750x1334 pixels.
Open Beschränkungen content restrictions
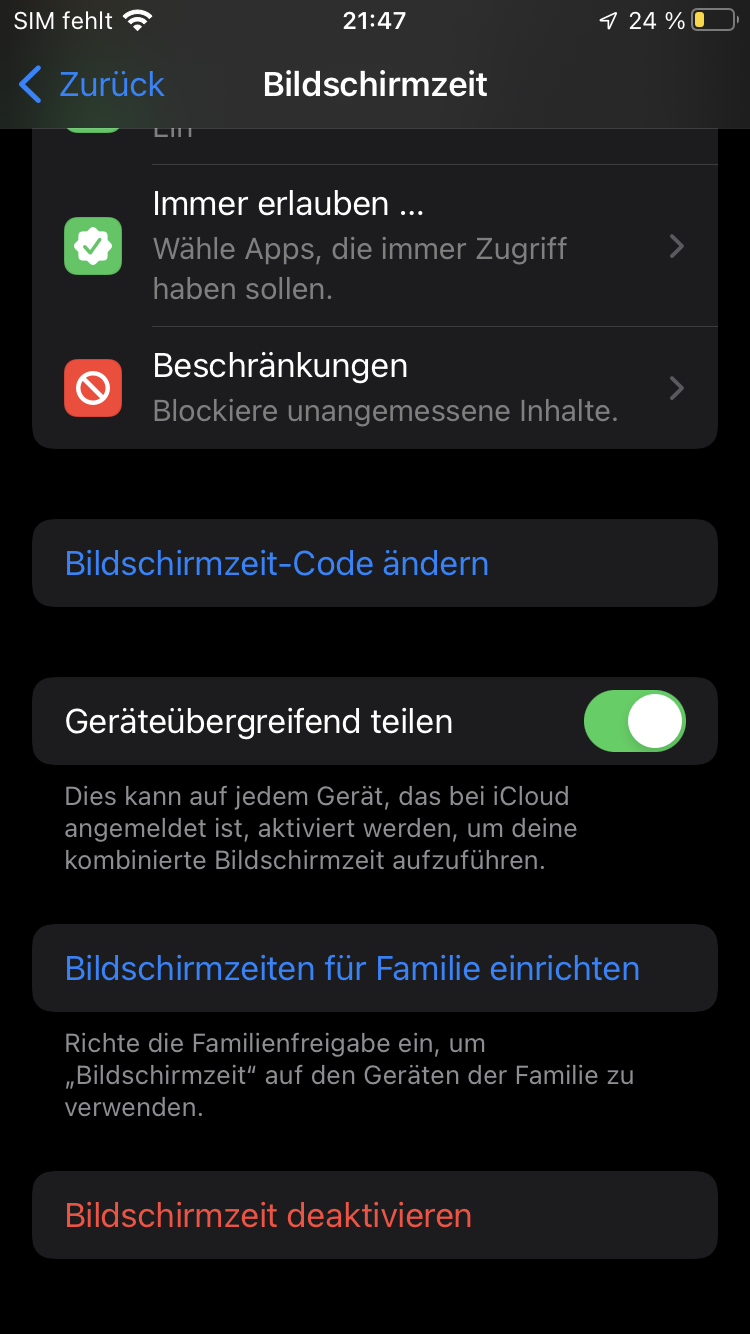[x=374, y=388]
